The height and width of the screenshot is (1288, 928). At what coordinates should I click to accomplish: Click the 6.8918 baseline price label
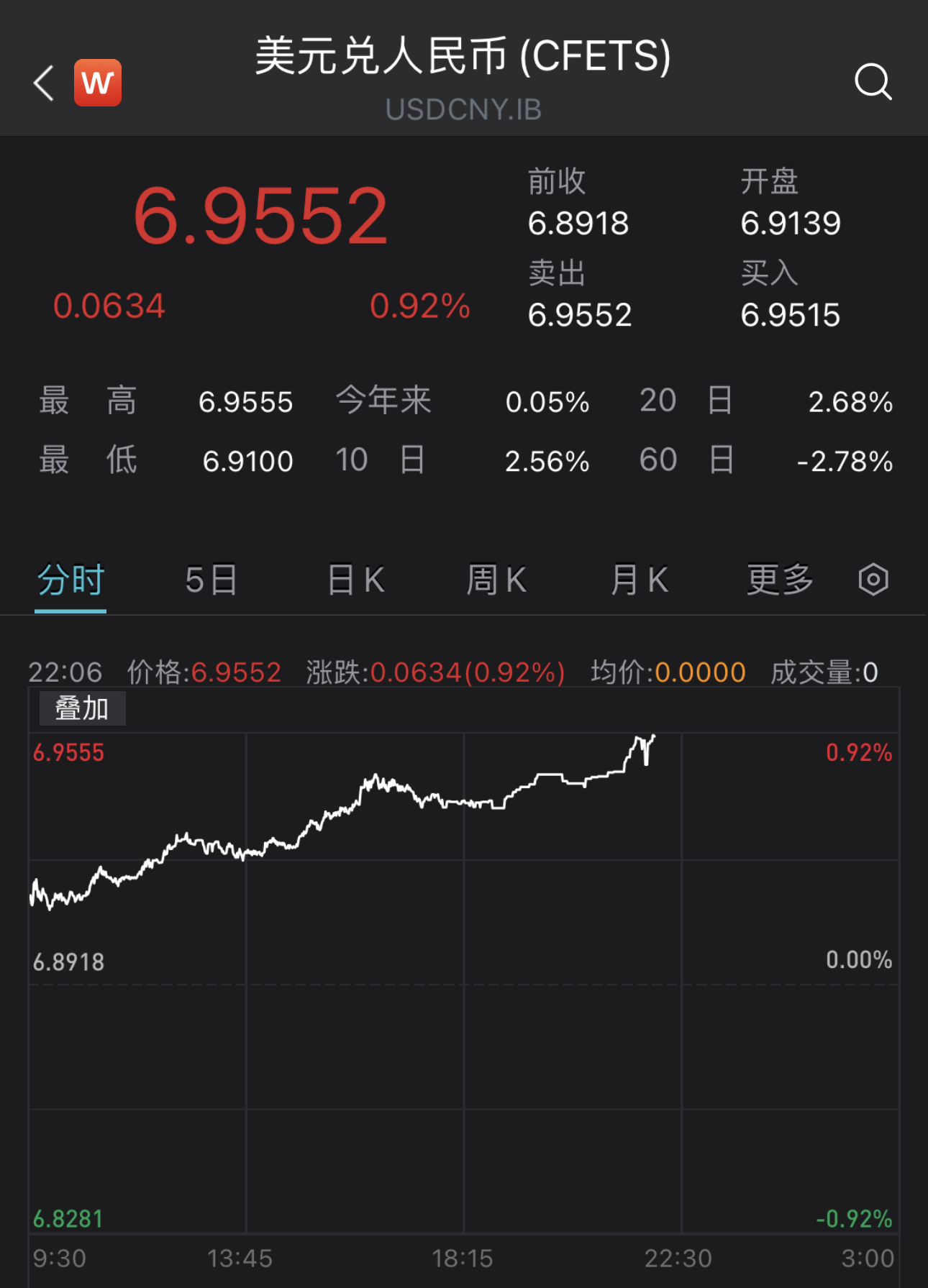(69, 962)
